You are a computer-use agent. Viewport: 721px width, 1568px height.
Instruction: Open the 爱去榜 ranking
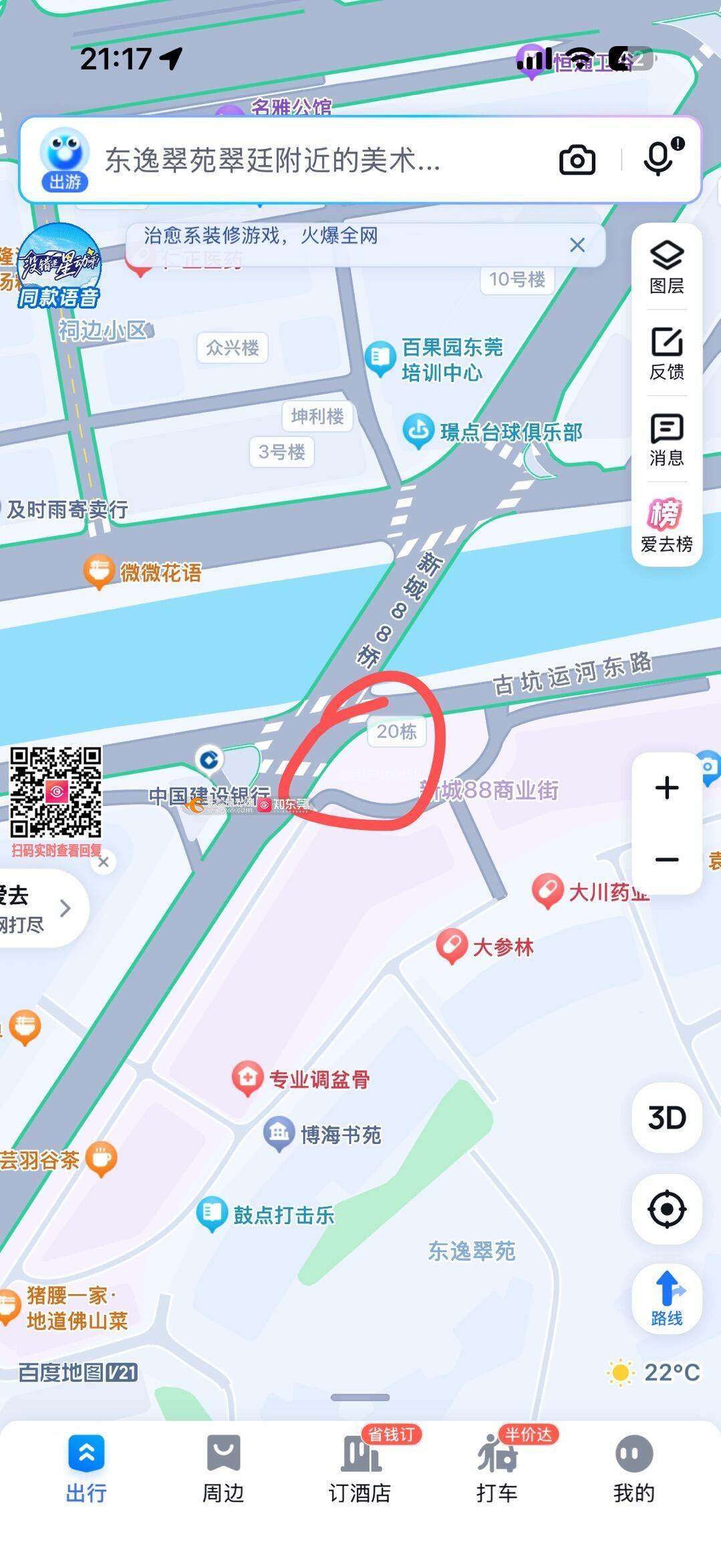coord(666,526)
